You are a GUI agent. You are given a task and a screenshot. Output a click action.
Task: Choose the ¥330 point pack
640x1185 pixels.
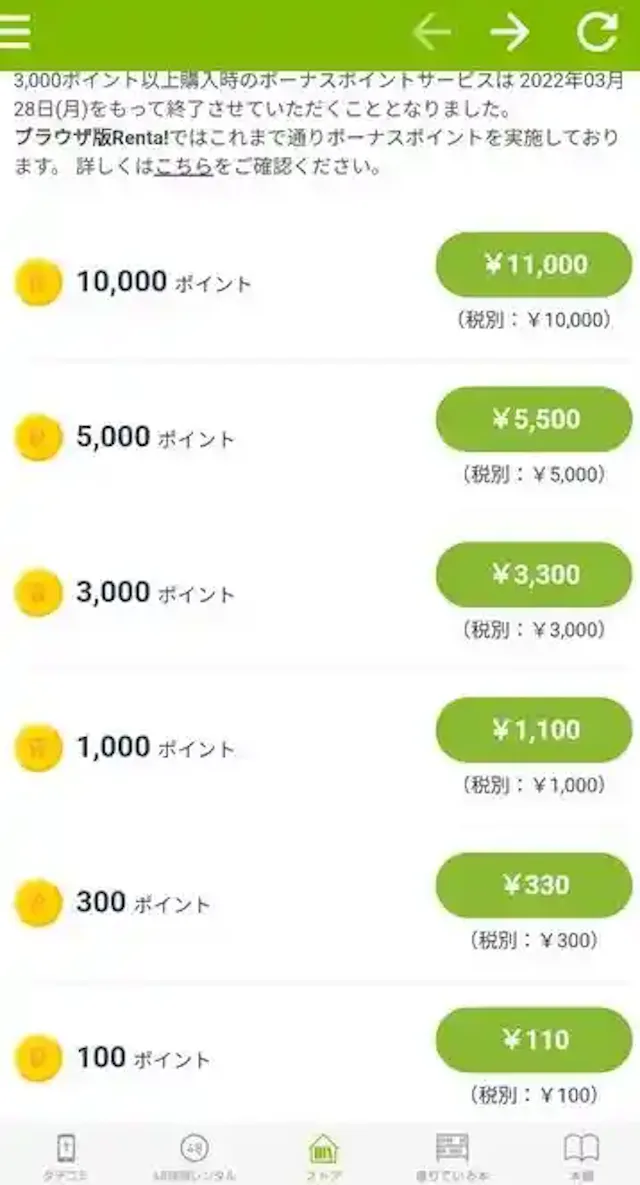(534, 885)
